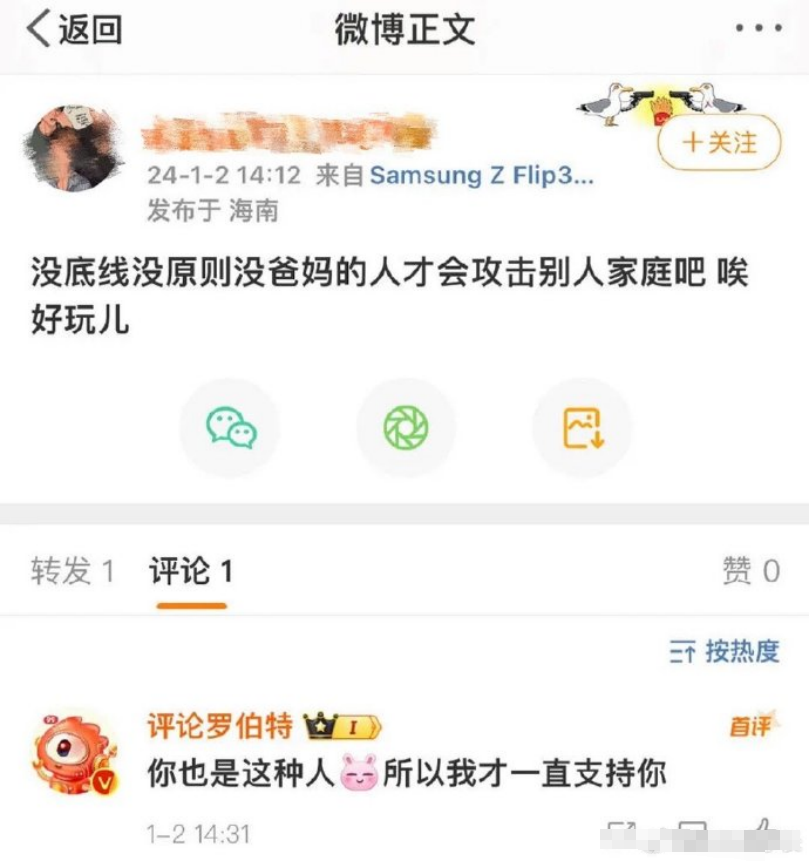Change comment sorting via 按热度
810x862 pixels.
[726, 652]
